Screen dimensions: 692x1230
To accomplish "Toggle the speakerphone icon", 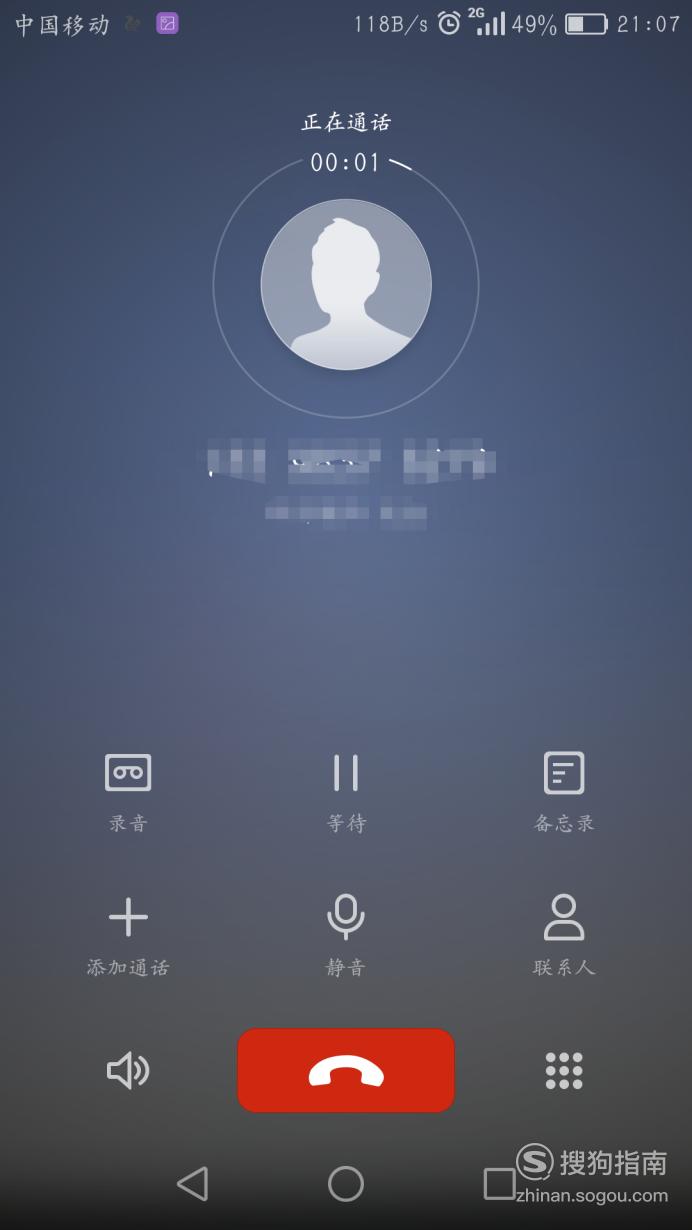I will click(128, 1071).
